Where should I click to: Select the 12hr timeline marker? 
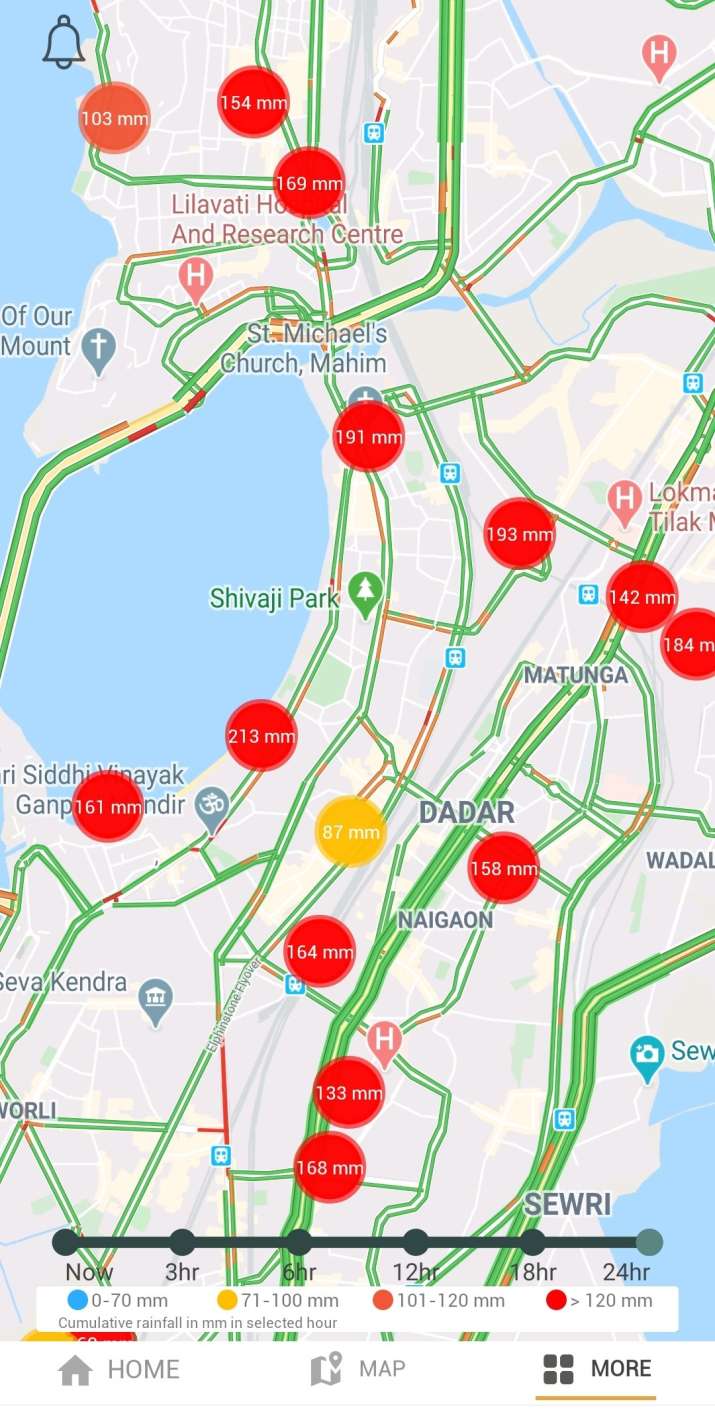(416, 1242)
